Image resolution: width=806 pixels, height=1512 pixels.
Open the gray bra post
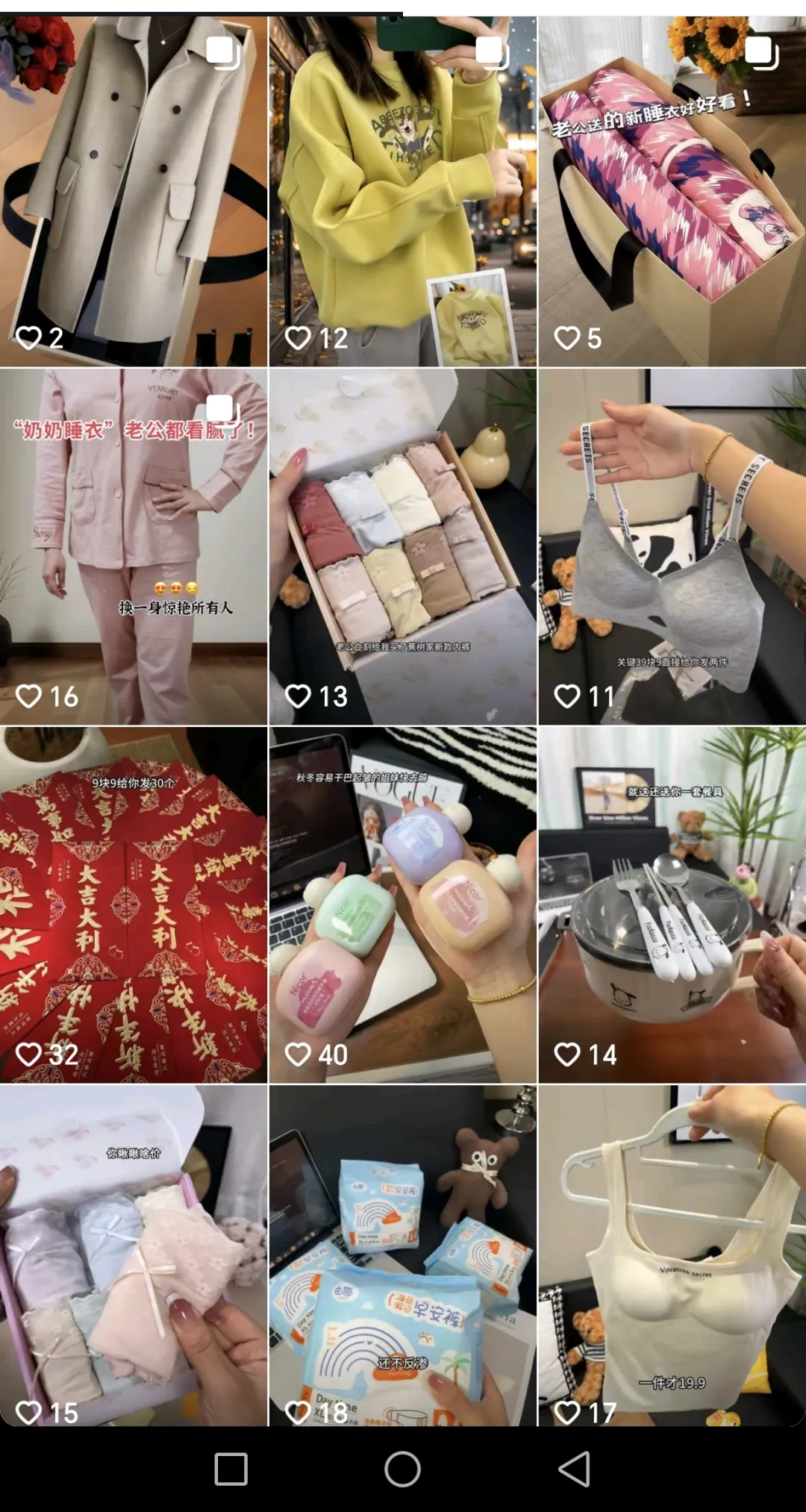[x=672, y=546]
